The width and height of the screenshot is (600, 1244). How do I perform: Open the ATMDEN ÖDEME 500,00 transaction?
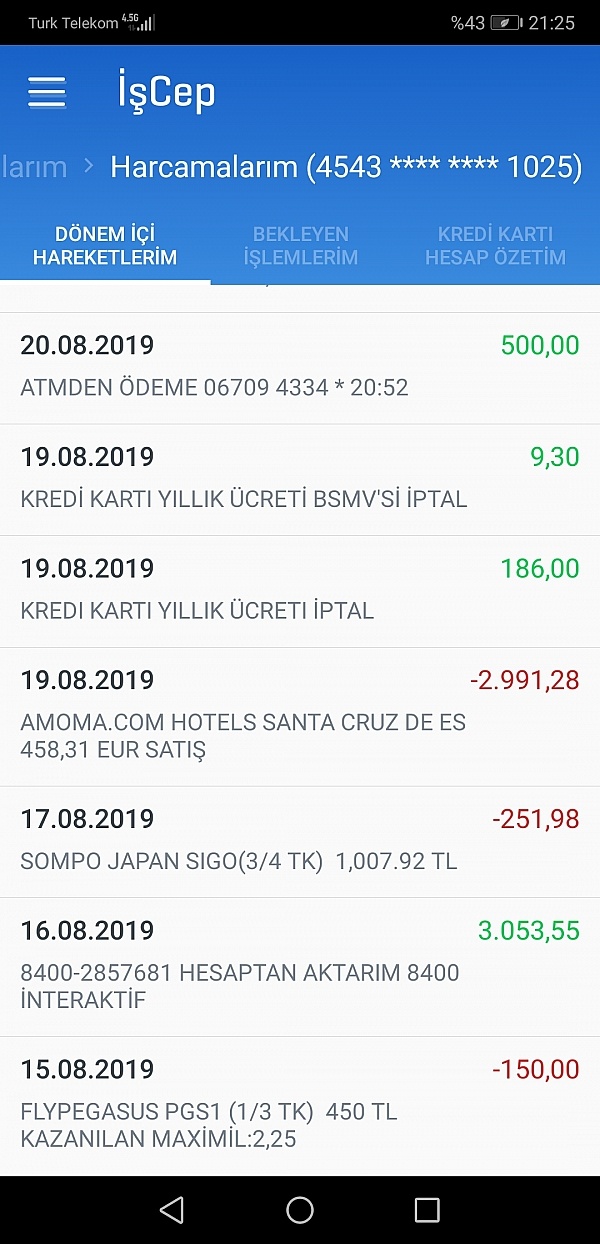tap(300, 367)
